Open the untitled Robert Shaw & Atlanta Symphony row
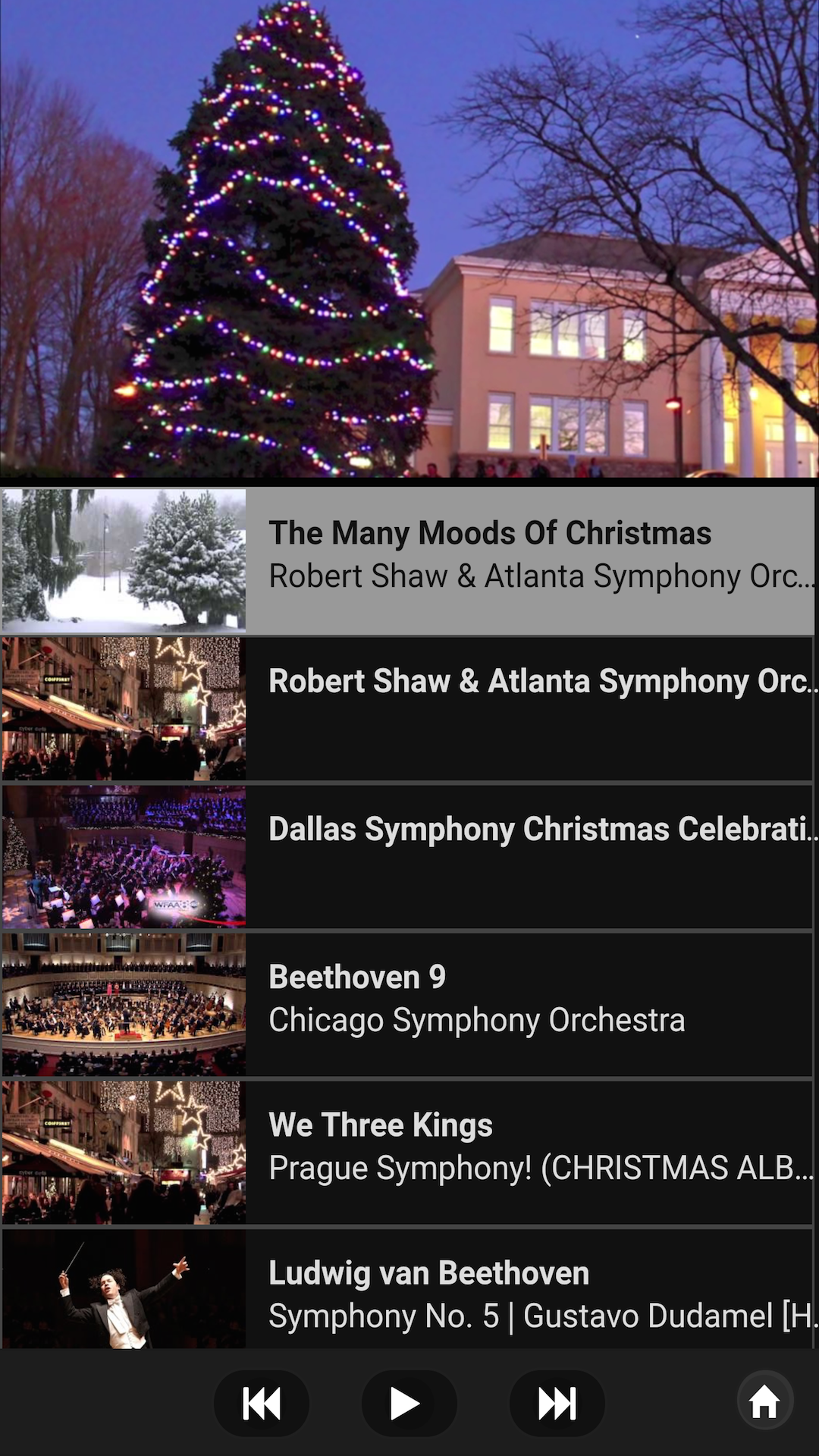This screenshot has height=1456, width=819. 408,708
